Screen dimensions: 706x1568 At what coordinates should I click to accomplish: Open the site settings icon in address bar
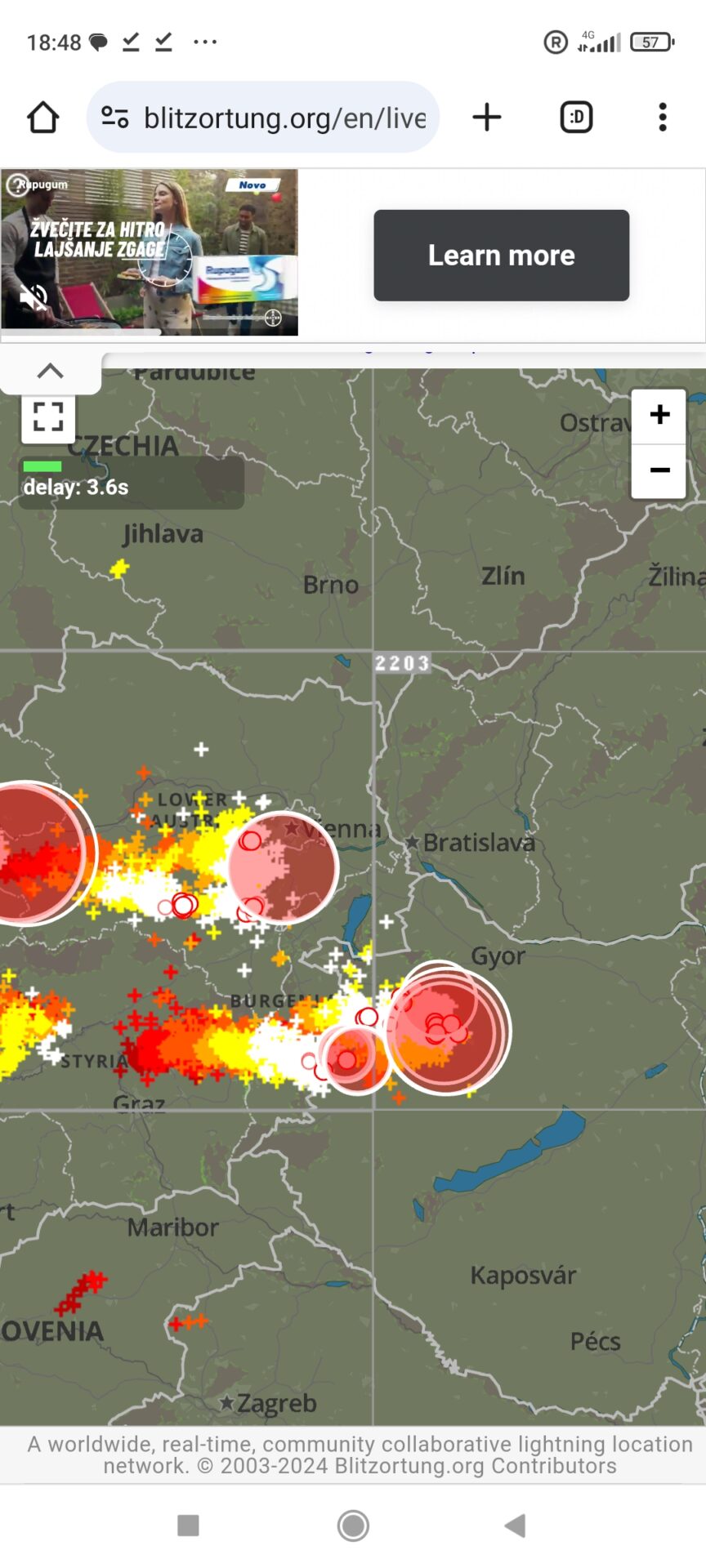click(x=115, y=118)
